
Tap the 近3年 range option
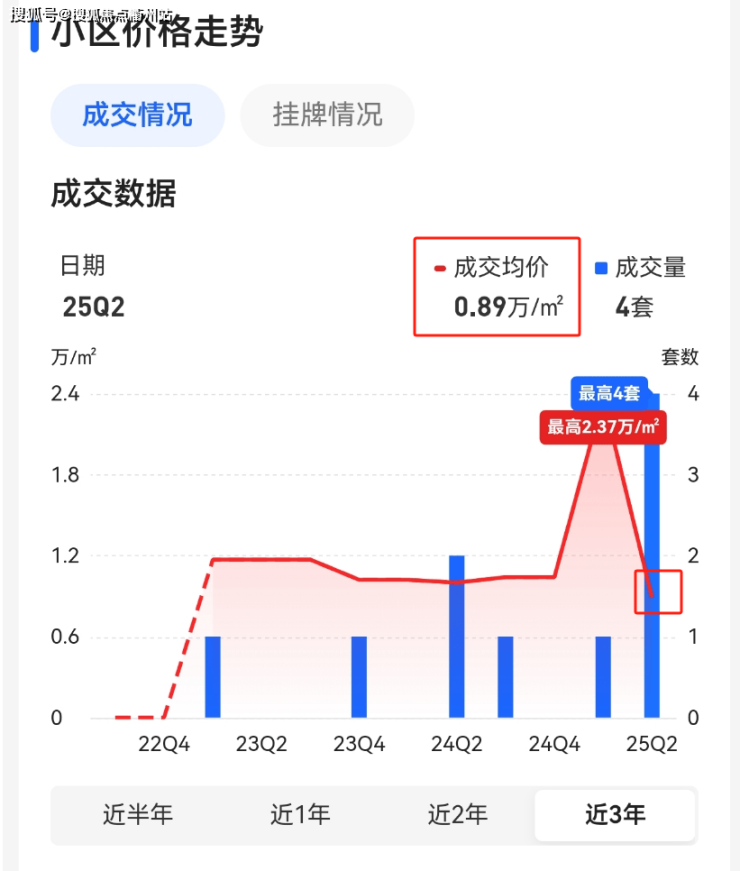615,814
